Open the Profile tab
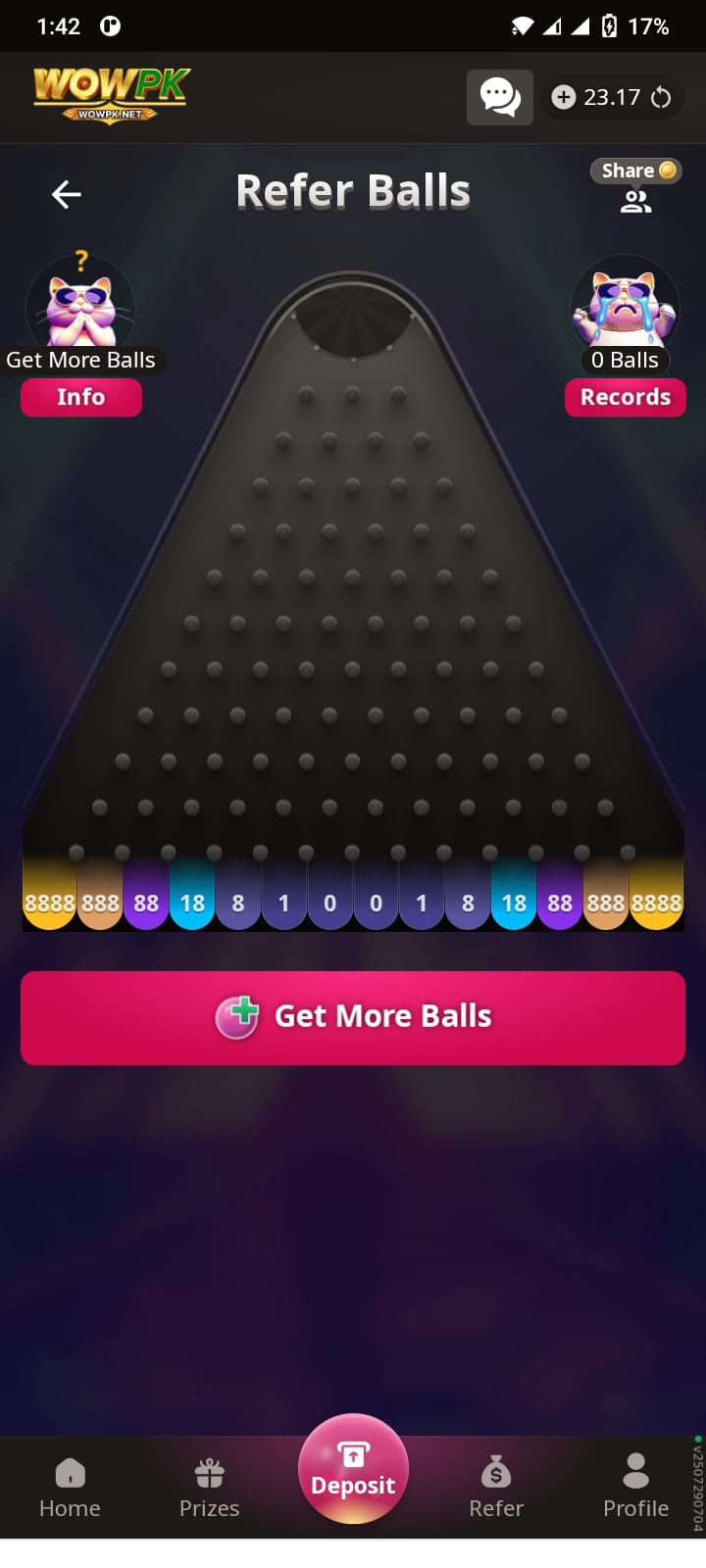Image resolution: width=706 pixels, height=1568 pixels. tap(635, 1487)
